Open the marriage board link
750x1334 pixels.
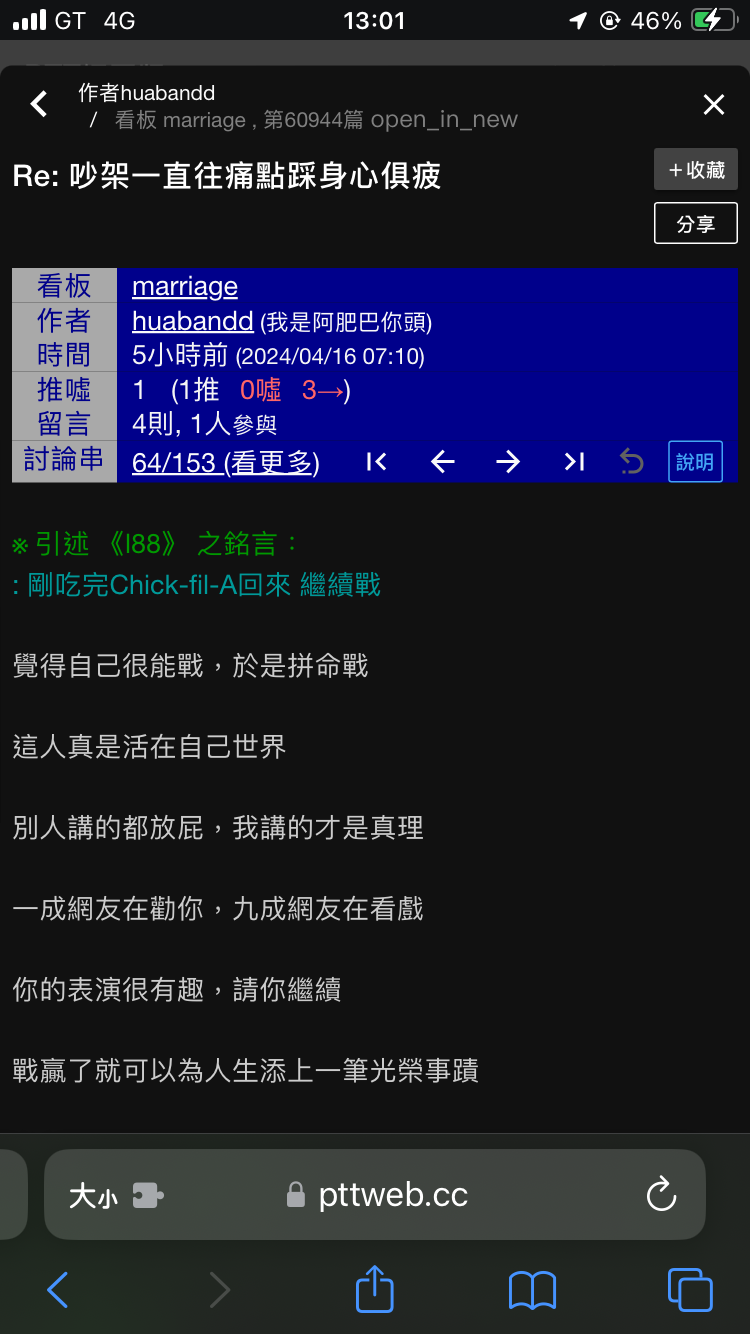[x=185, y=286]
